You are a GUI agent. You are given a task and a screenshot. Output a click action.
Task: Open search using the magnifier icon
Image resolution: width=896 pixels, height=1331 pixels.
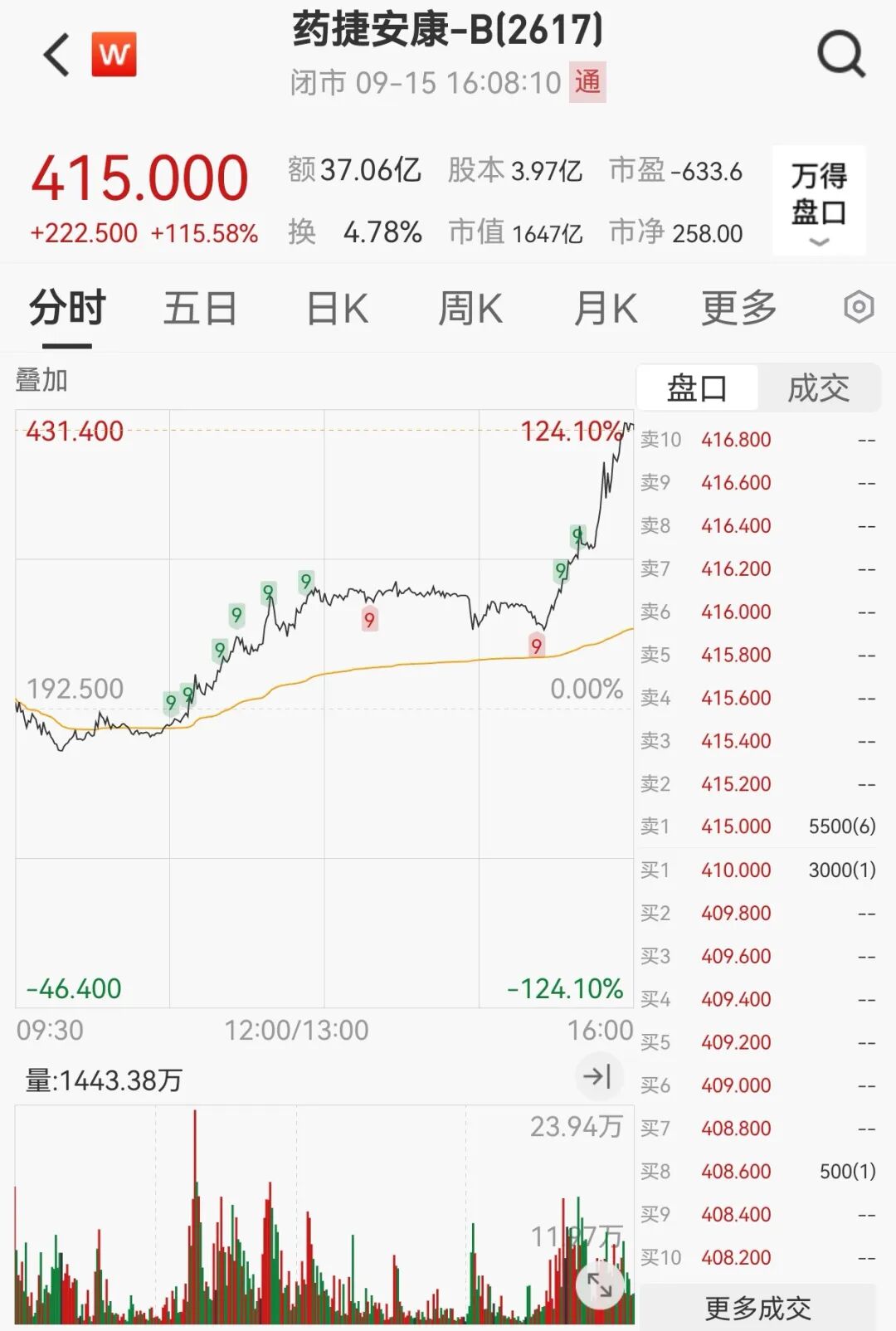tap(841, 54)
